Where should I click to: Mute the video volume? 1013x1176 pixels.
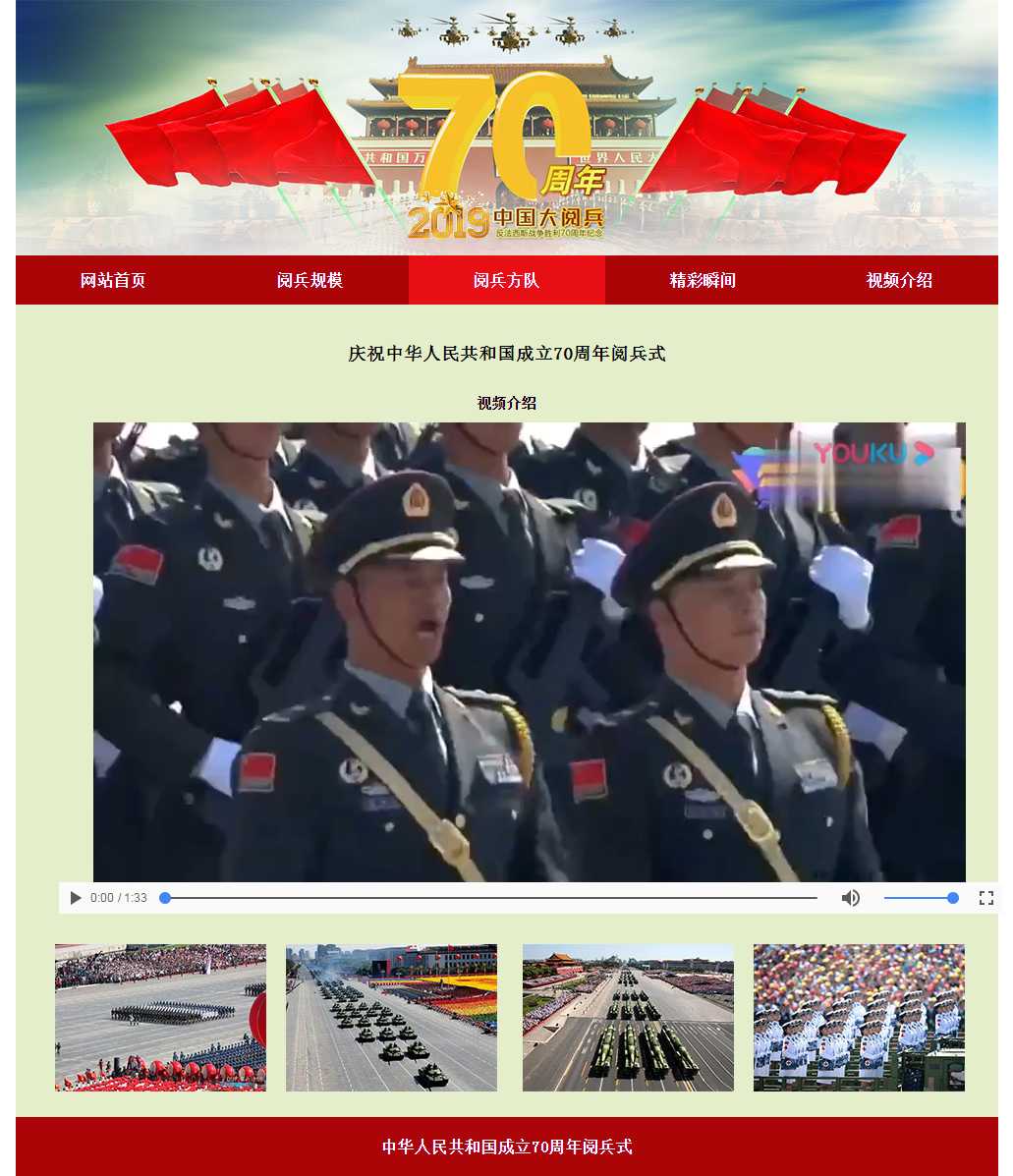[x=851, y=898]
